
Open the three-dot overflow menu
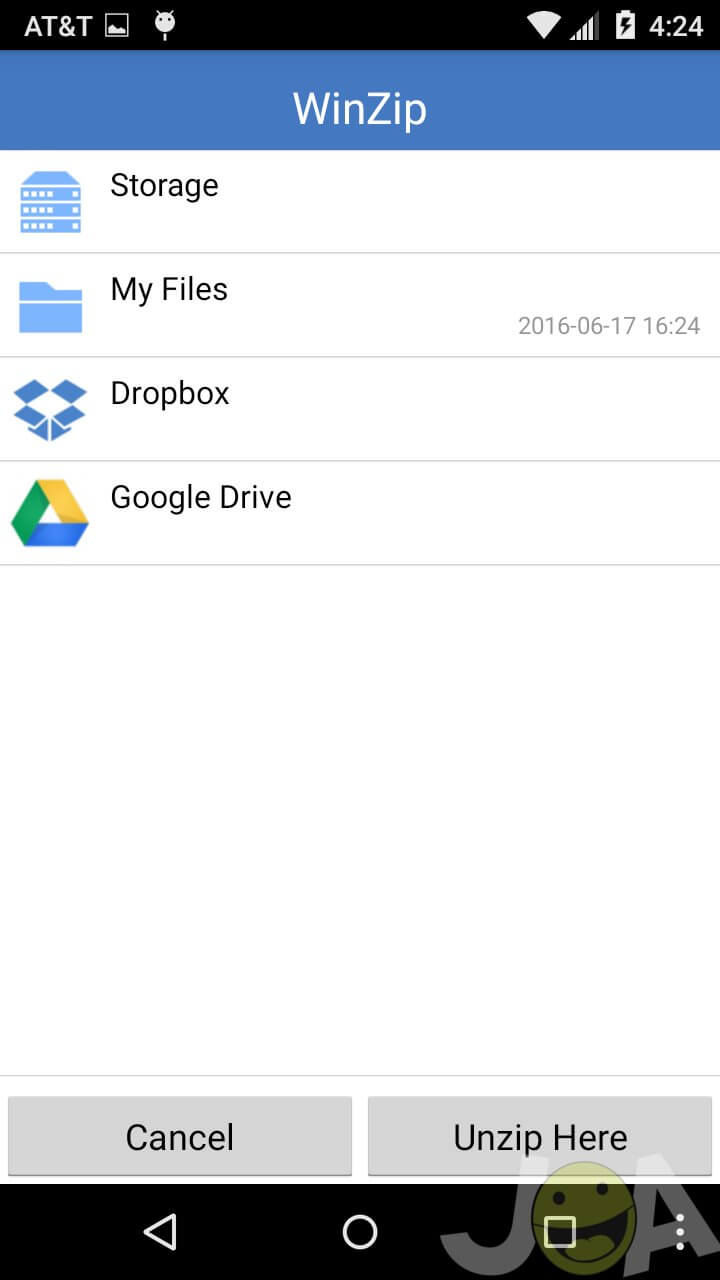click(681, 1232)
